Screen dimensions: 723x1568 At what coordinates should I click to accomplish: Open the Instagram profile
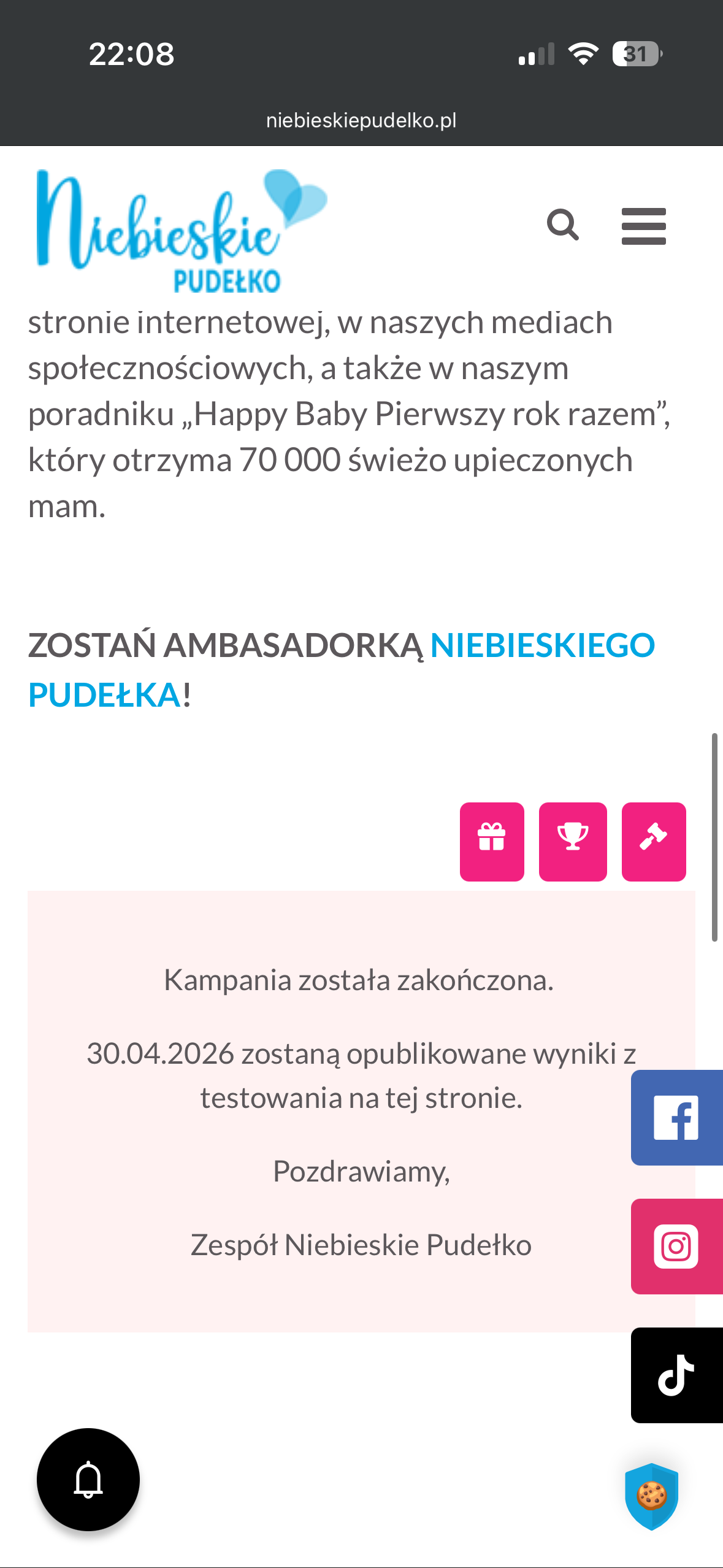[x=676, y=1246]
